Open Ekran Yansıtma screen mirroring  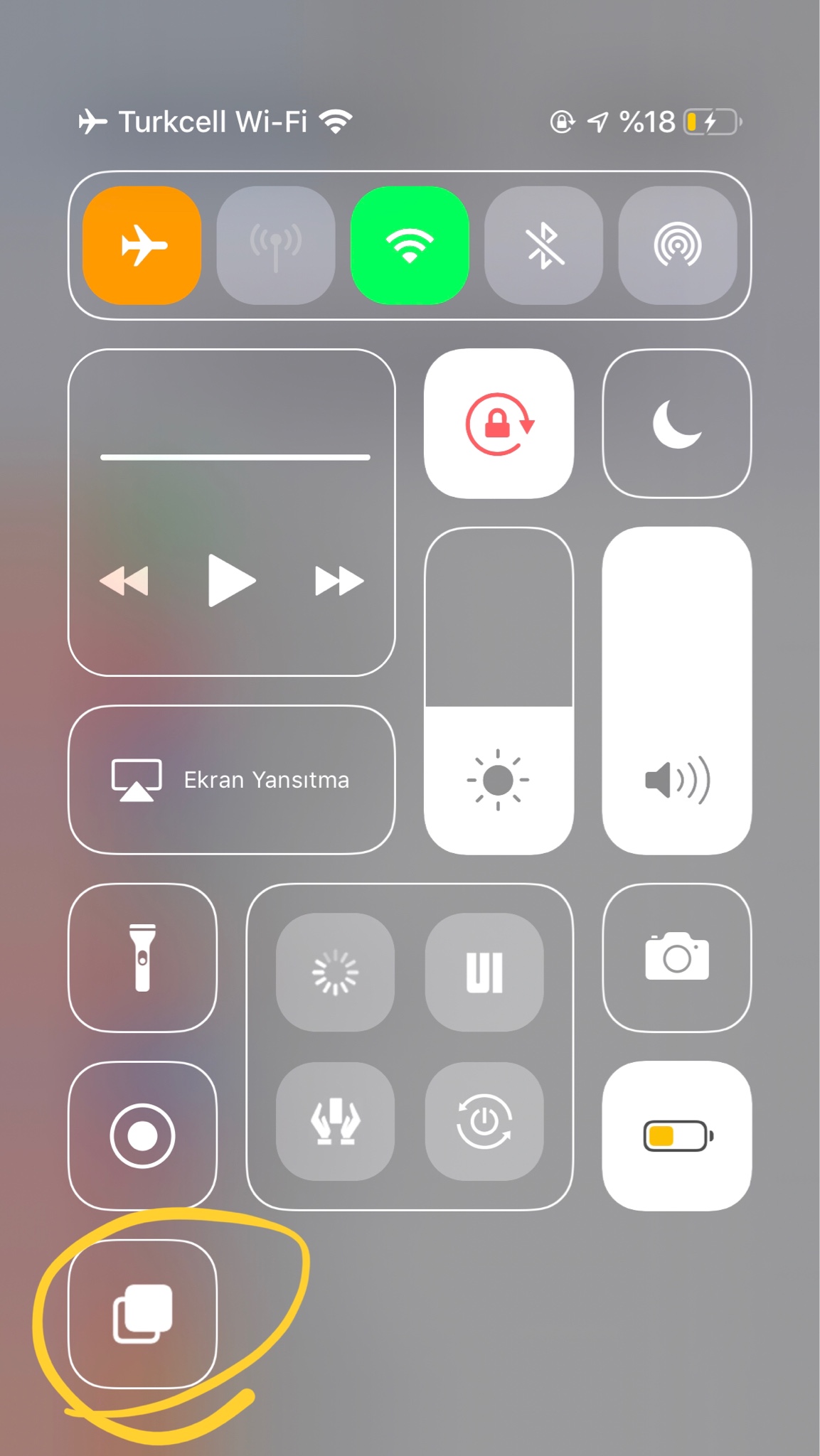(231, 779)
